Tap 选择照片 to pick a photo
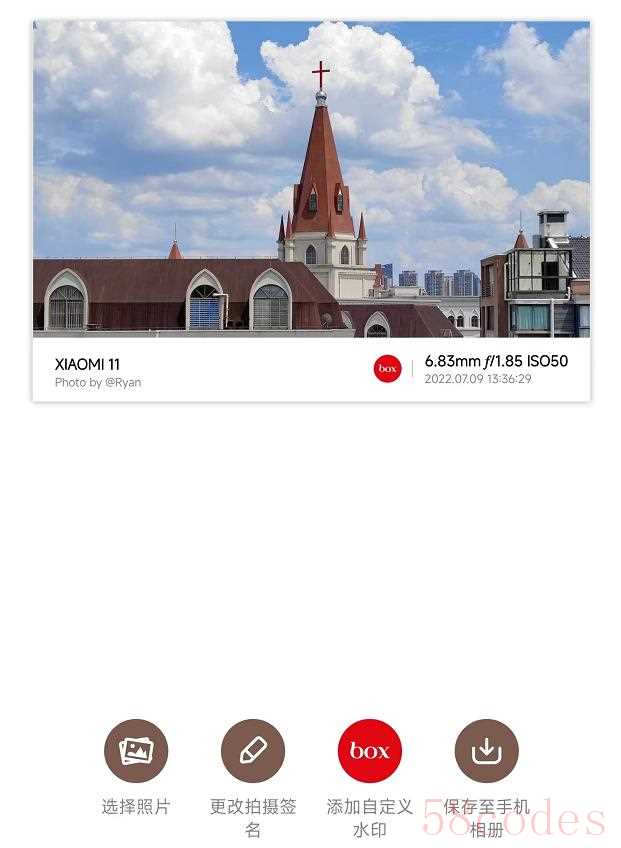The image size is (621, 848). (136, 751)
